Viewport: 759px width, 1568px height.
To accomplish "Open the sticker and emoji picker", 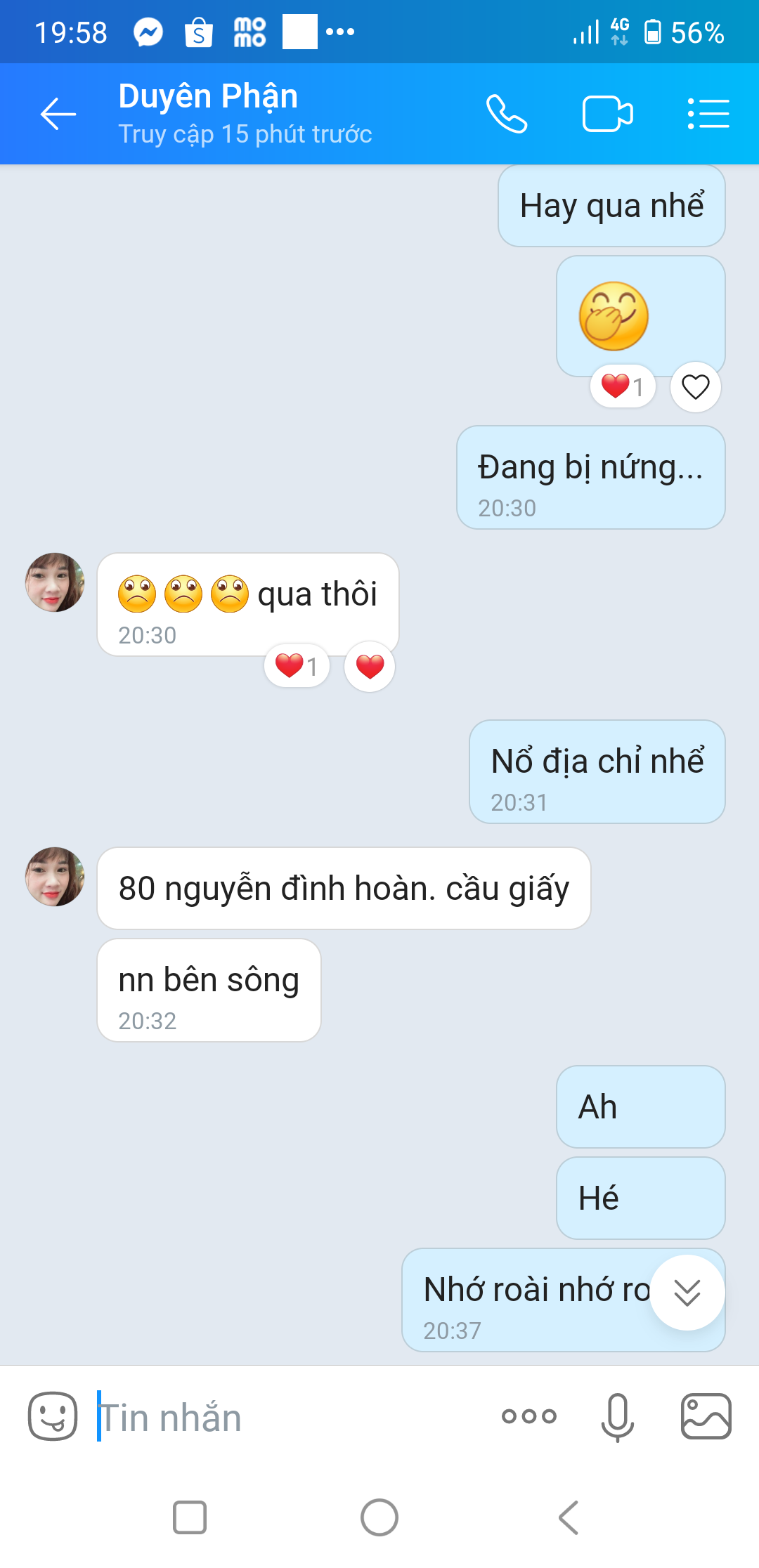I will click(53, 1416).
